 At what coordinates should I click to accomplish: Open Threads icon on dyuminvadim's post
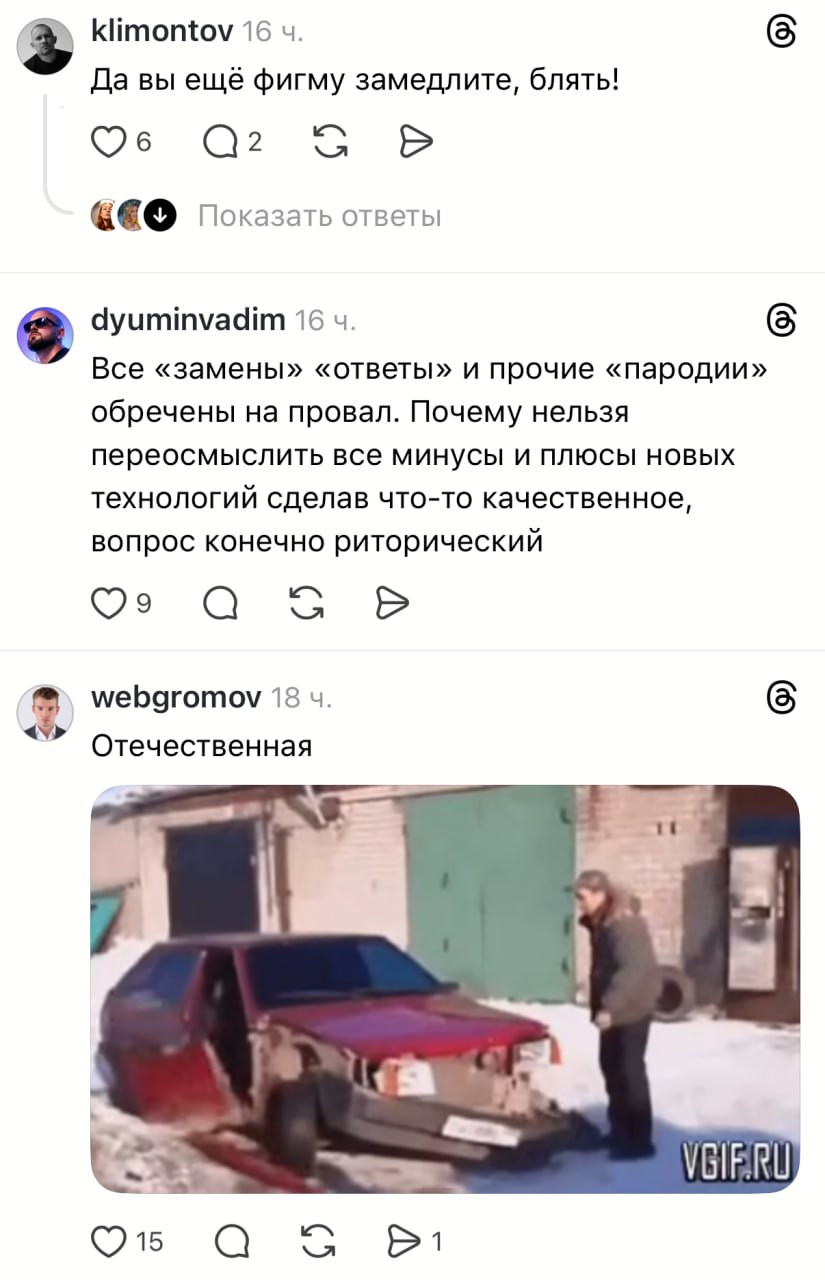781,320
